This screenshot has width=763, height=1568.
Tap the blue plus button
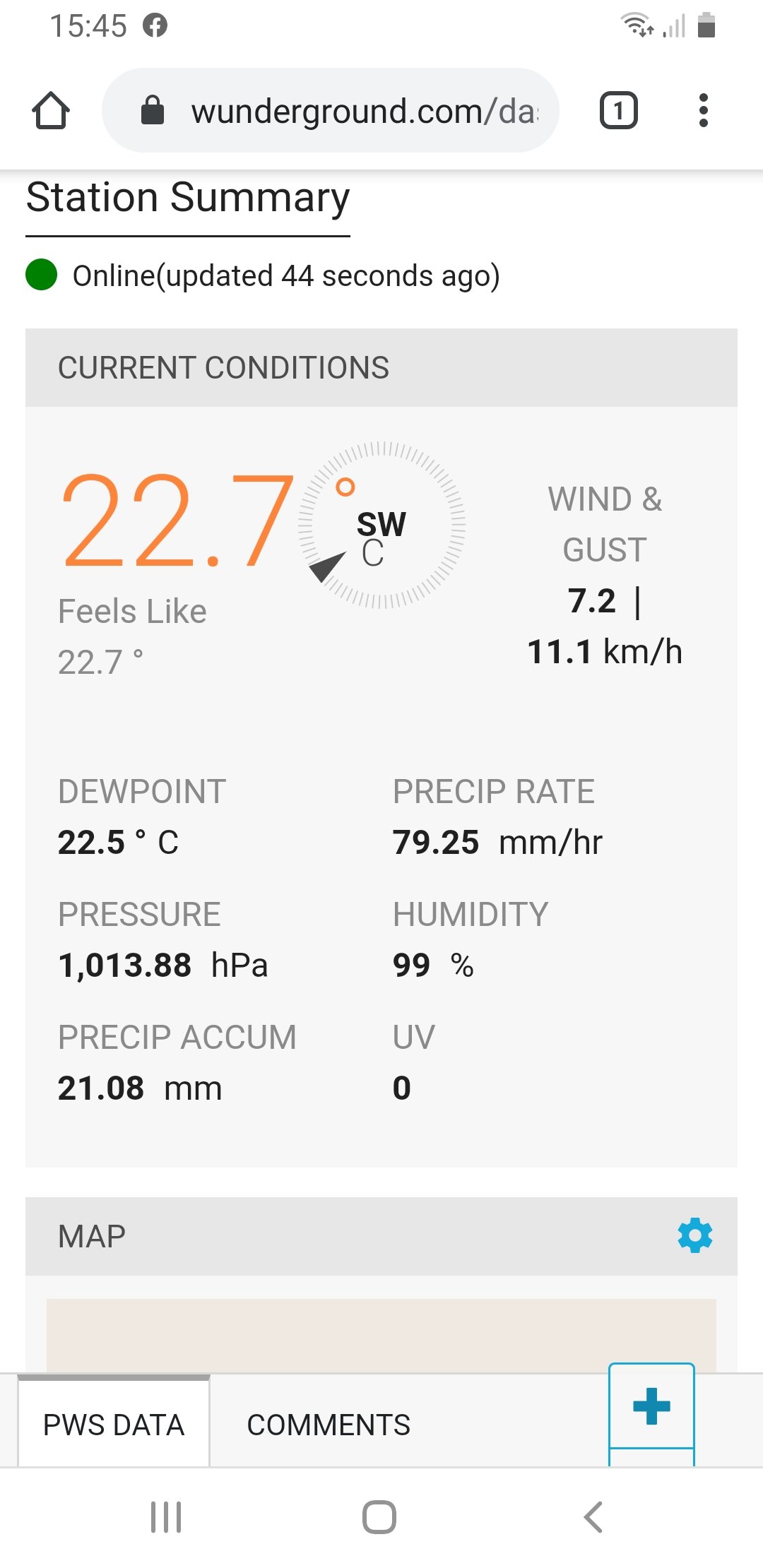pos(651,1406)
